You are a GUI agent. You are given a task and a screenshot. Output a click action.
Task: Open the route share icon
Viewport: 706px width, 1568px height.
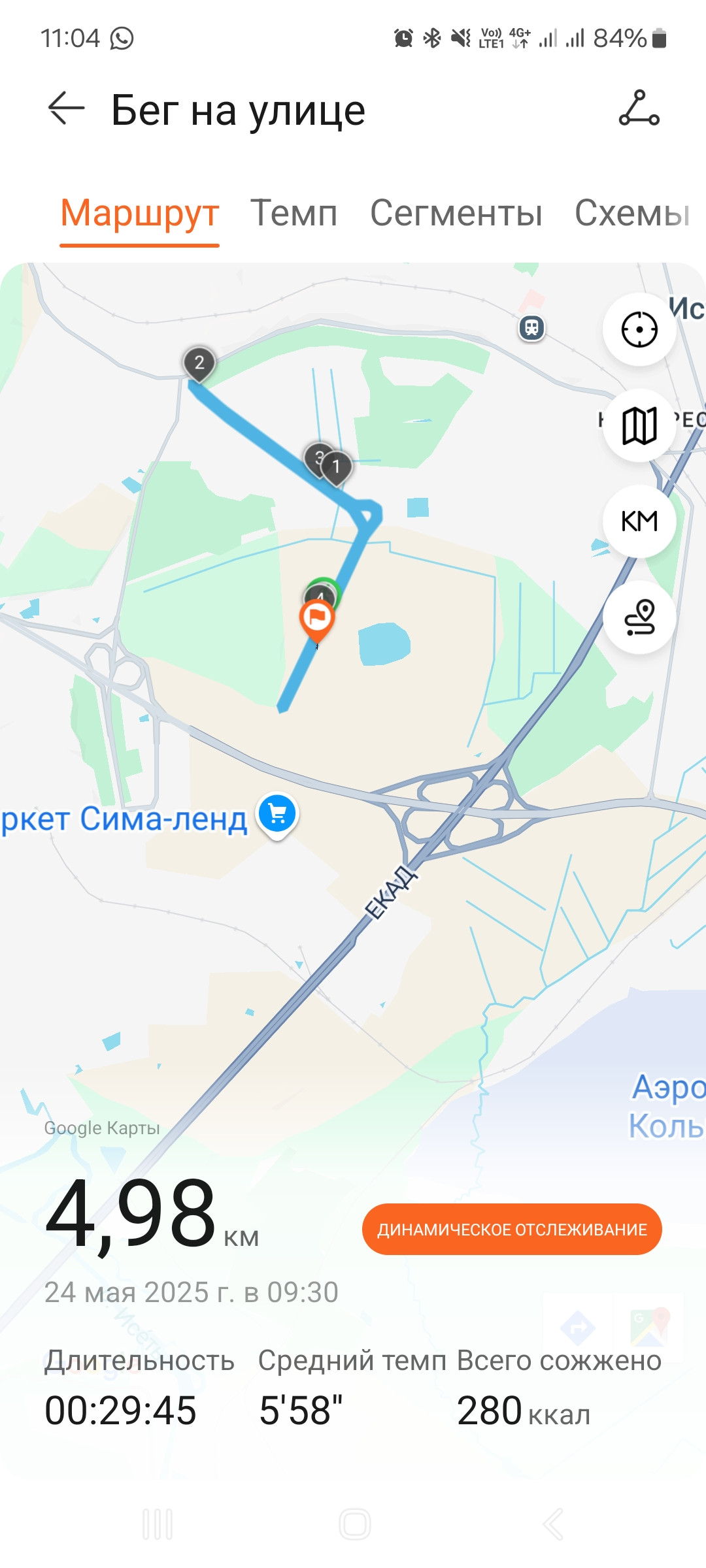(x=639, y=108)
